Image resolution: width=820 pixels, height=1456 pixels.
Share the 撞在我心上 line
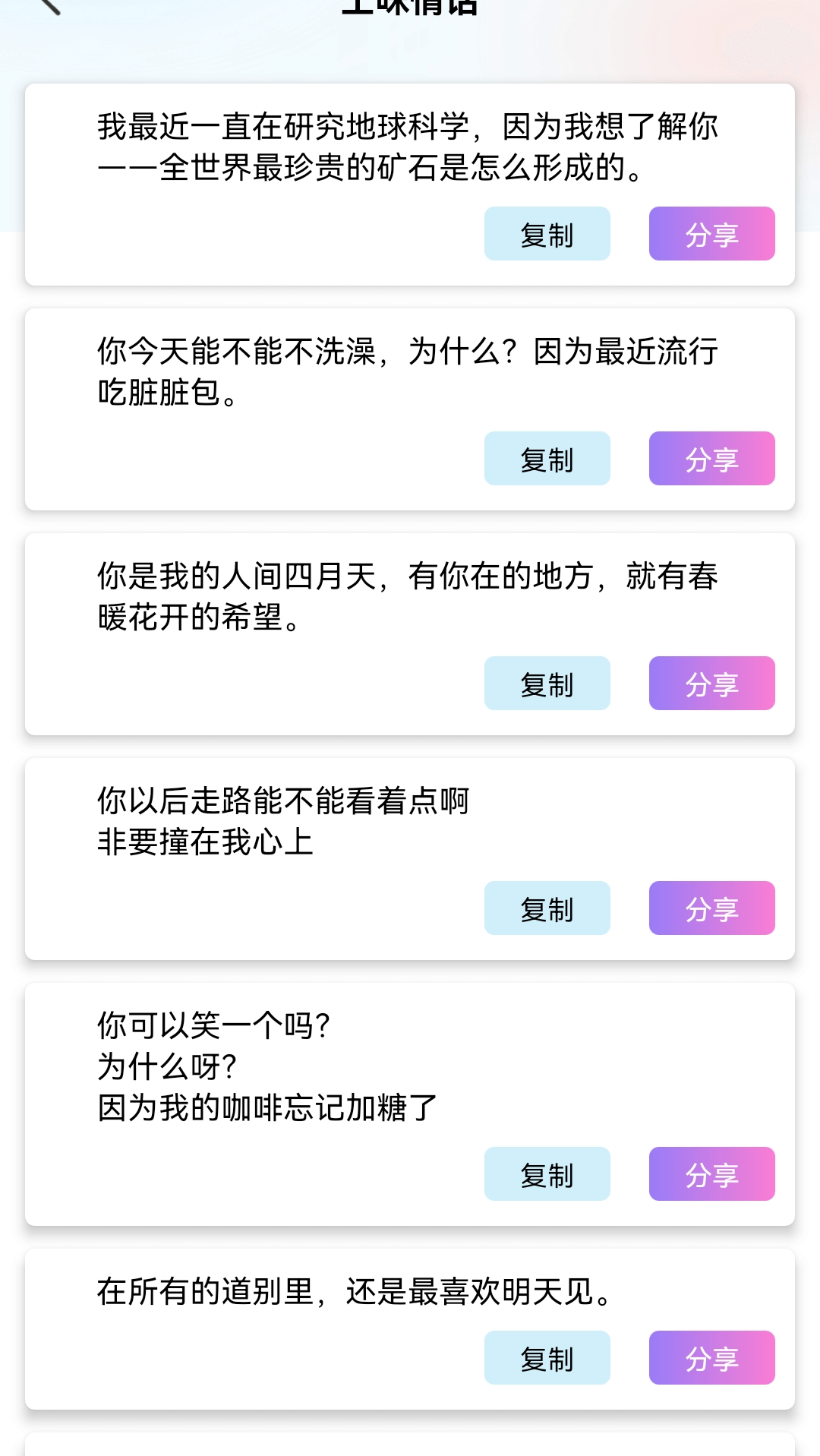(711, 908)
